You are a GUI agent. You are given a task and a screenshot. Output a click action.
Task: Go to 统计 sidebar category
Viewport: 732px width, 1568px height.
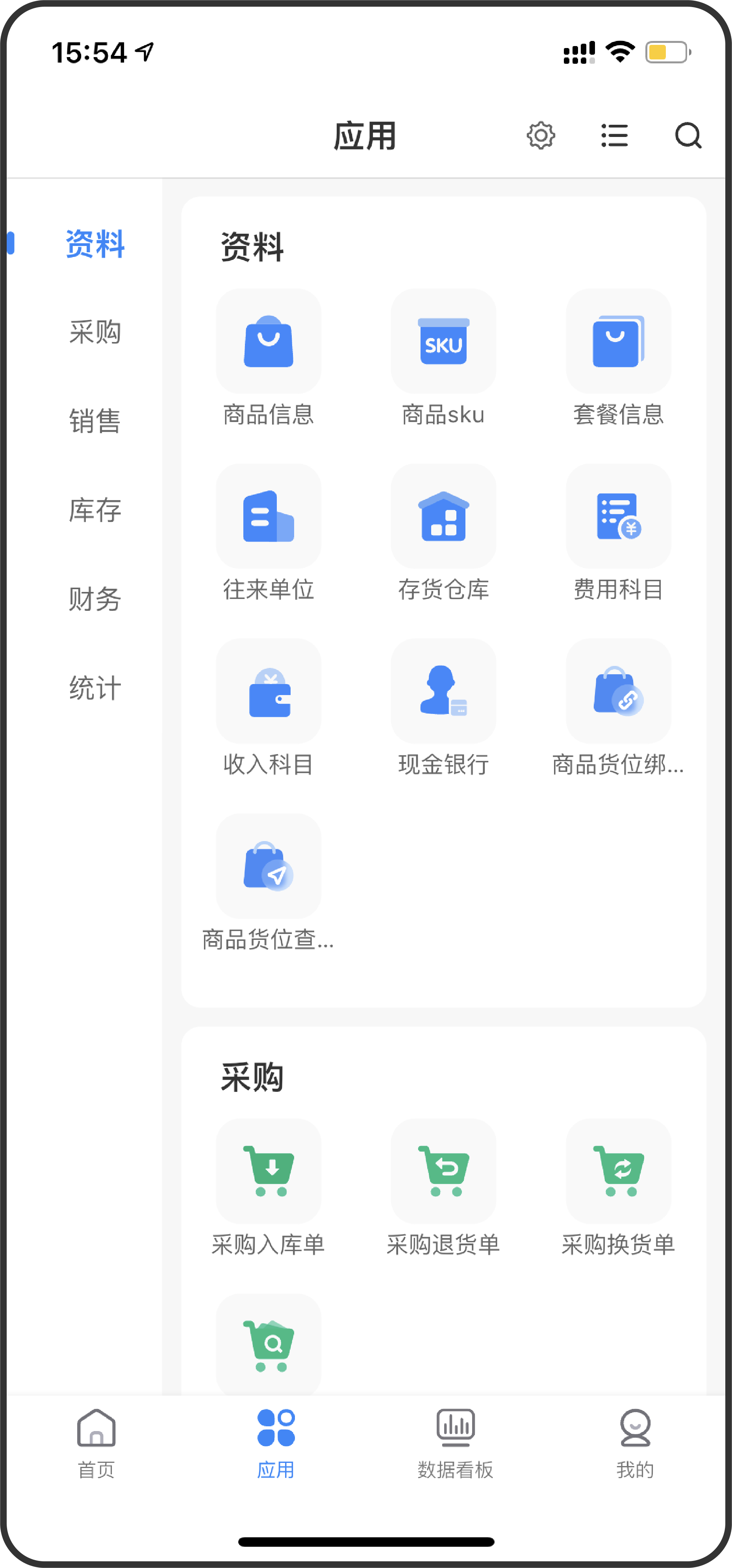95,688
